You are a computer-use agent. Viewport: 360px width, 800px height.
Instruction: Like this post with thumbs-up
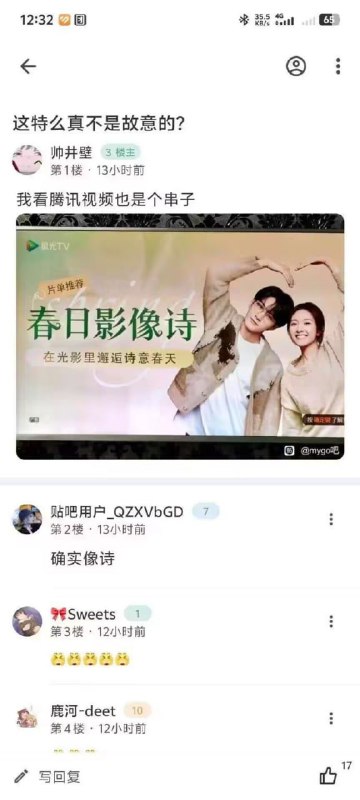click(x=329, y=776)
